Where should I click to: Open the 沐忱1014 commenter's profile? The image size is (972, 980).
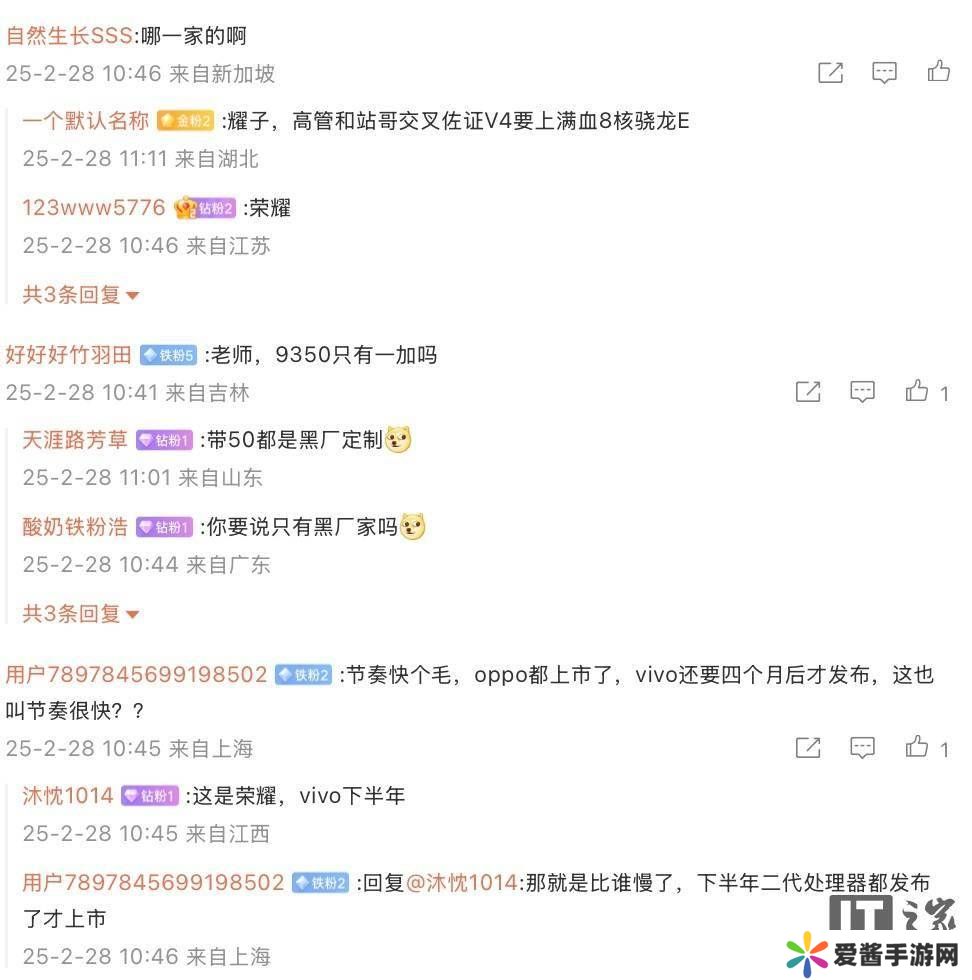[67, 796]
